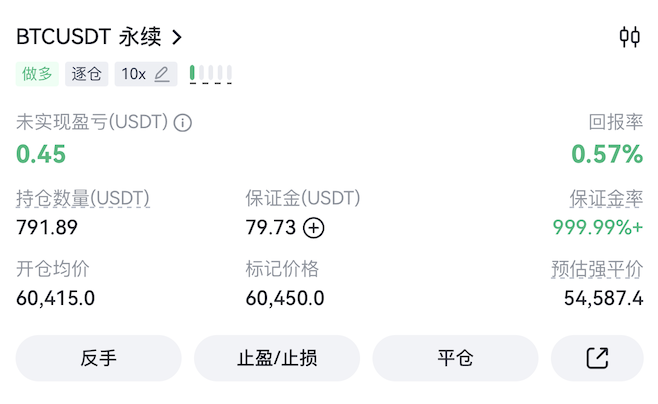Close the position with 平仓
The image size is (658, 404).
[x=455, y=358]
